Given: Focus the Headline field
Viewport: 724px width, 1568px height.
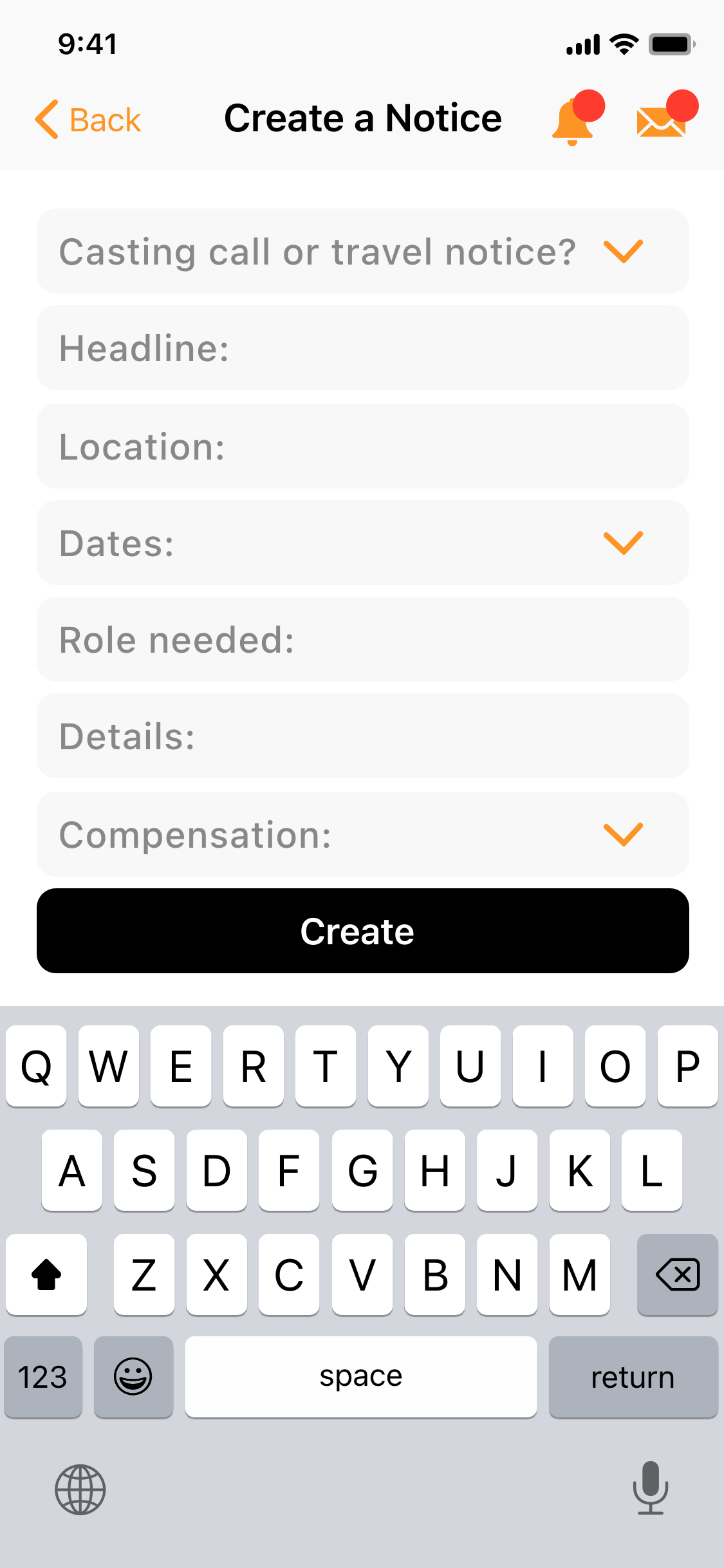Looking at the screenshot, I should tap(363, 348).
